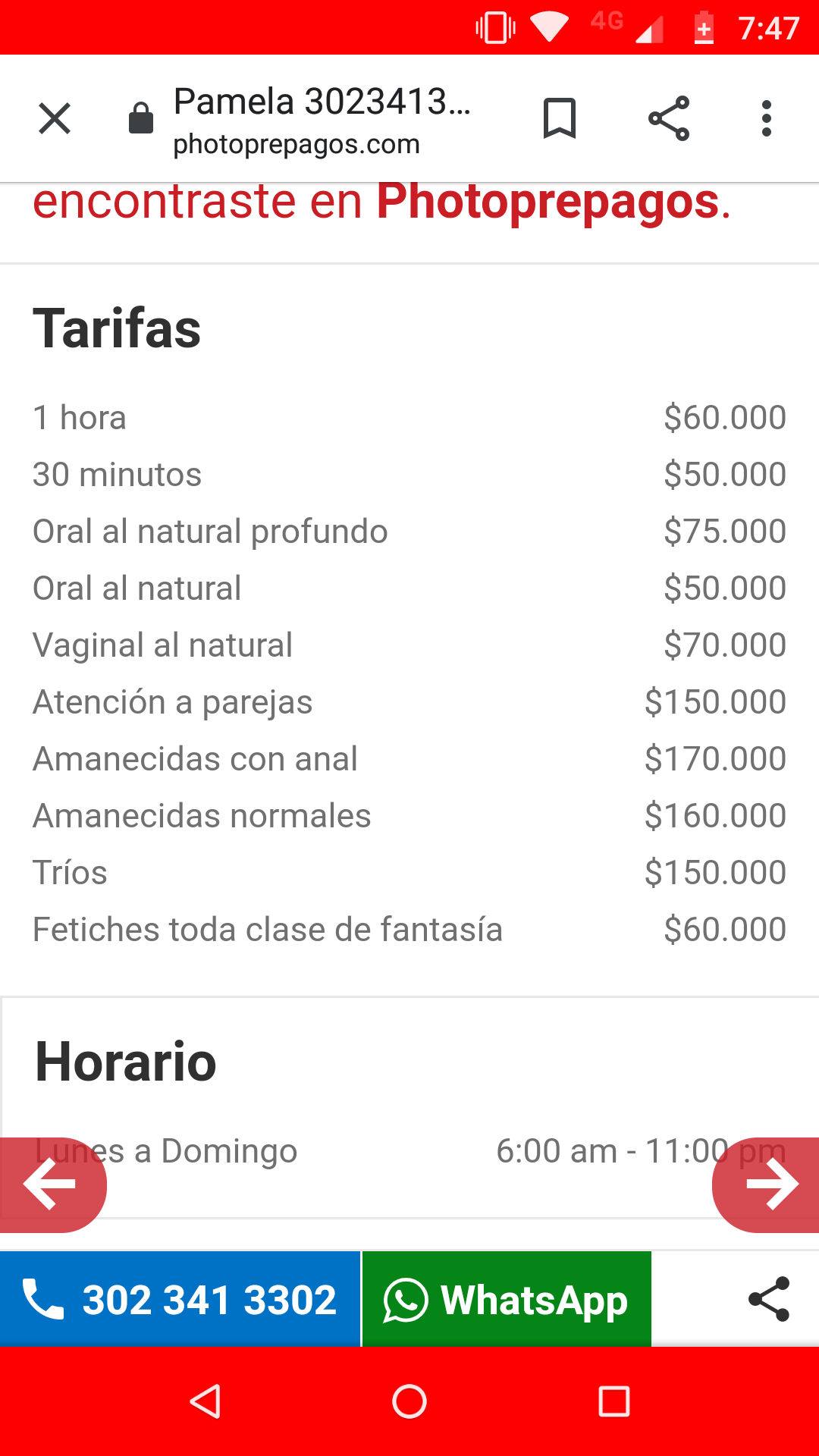The image size is (819, 1456).
Task: Contact via the WhatsApp button
Action: (507, 1300)
